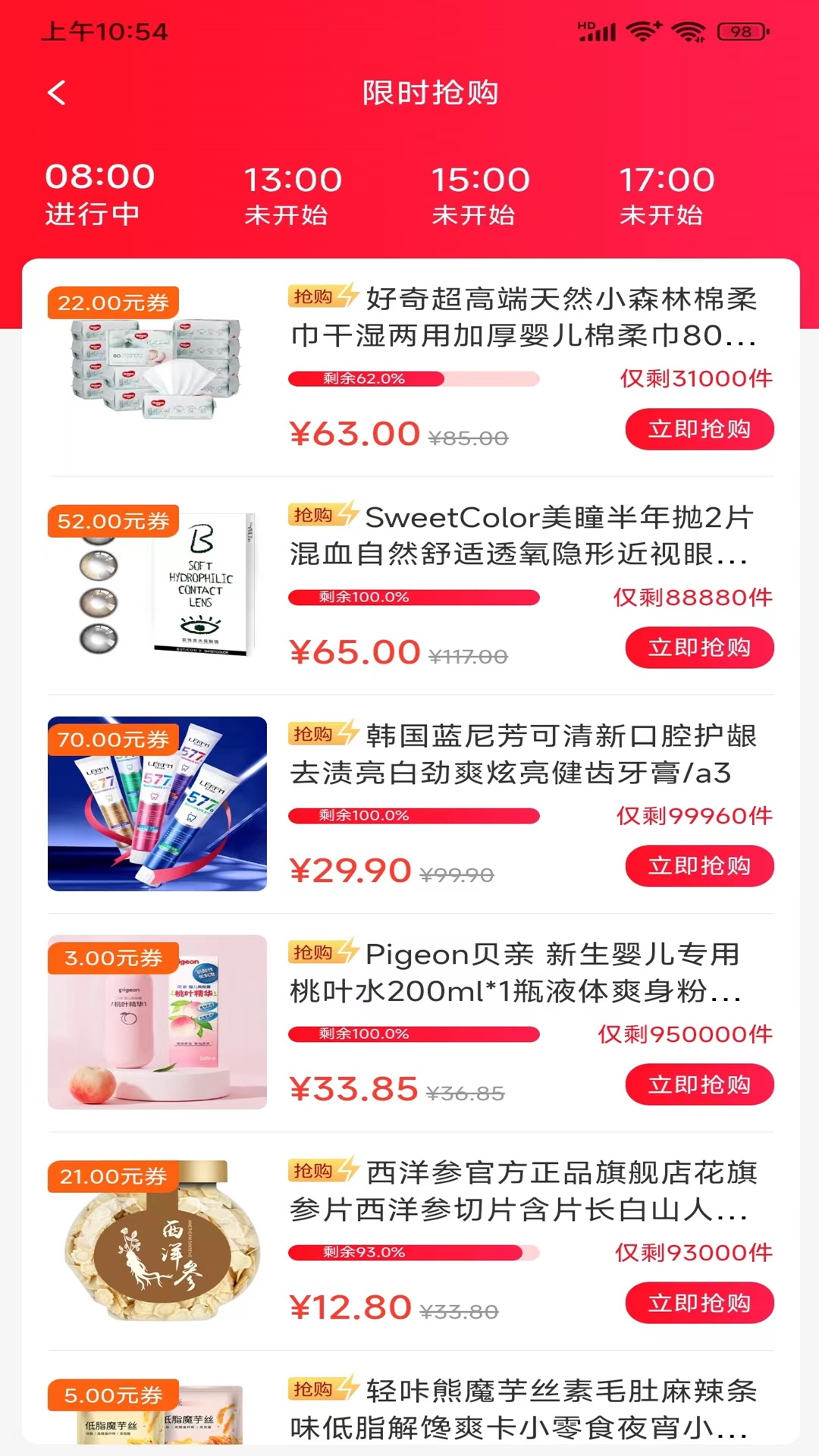This screenshot has width=819, height=1456.
Task: Tap the lightning bolt beside 韩国蓝尼芳可 toothpaste
Action: click(347, 734)
